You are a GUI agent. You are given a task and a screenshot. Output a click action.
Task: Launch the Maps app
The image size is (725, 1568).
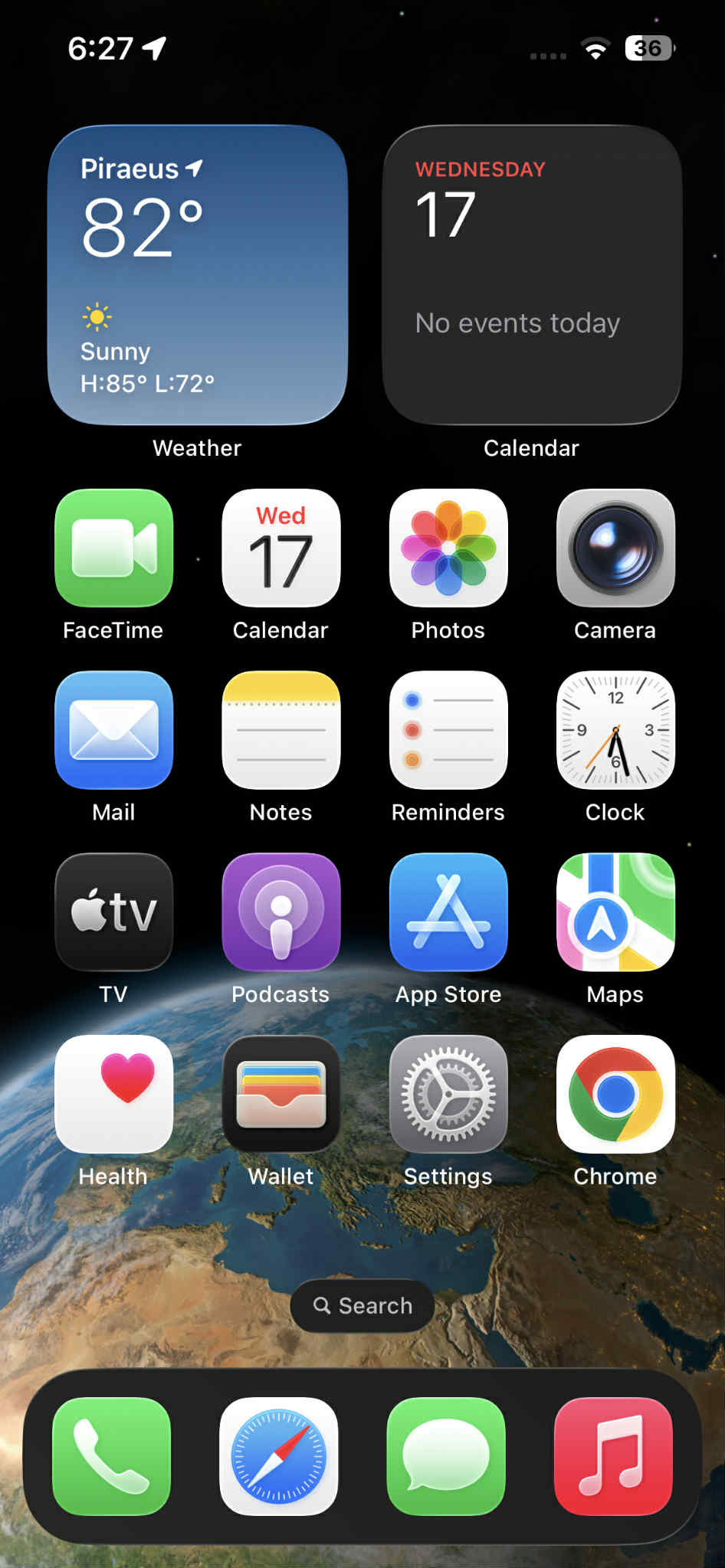(615, 912)
